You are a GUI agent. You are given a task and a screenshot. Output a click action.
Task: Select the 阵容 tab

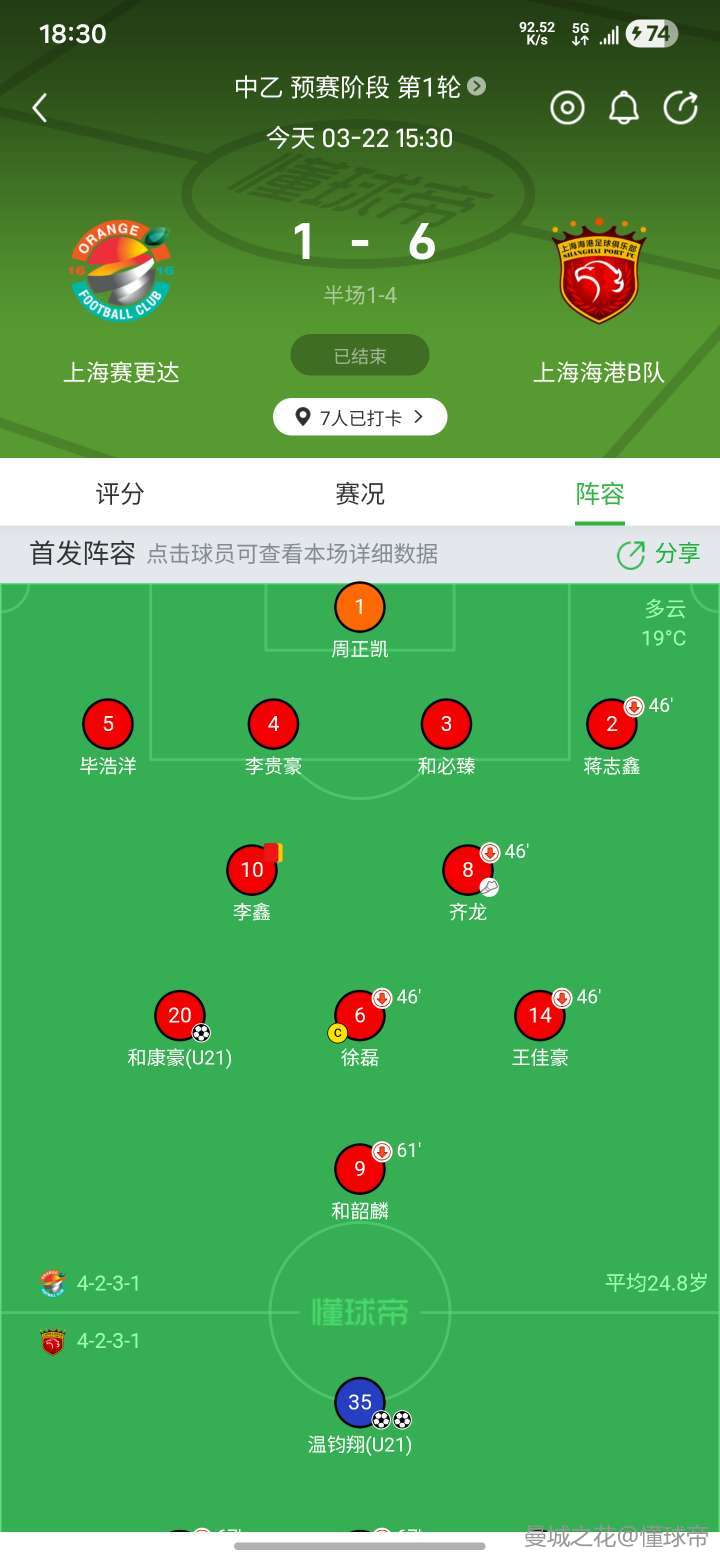(599, 493)
